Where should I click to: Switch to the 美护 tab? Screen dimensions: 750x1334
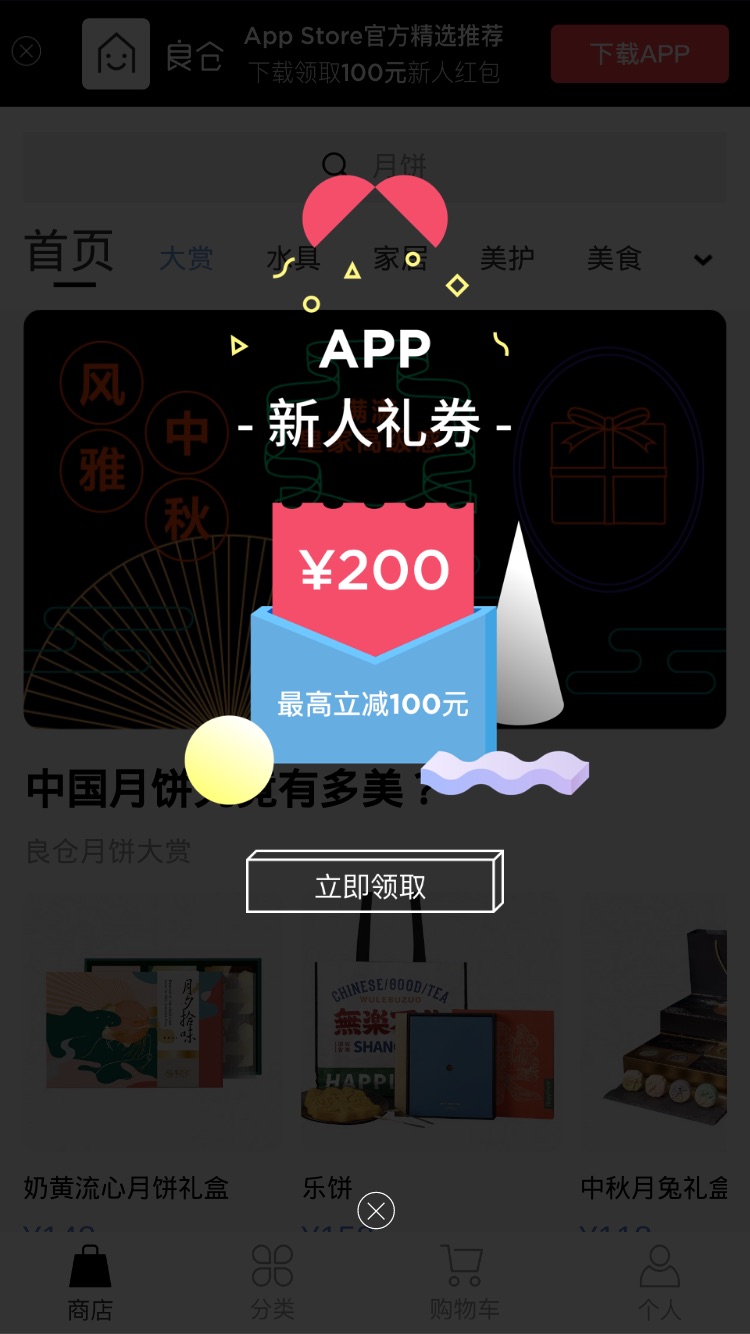pos(506,258)
